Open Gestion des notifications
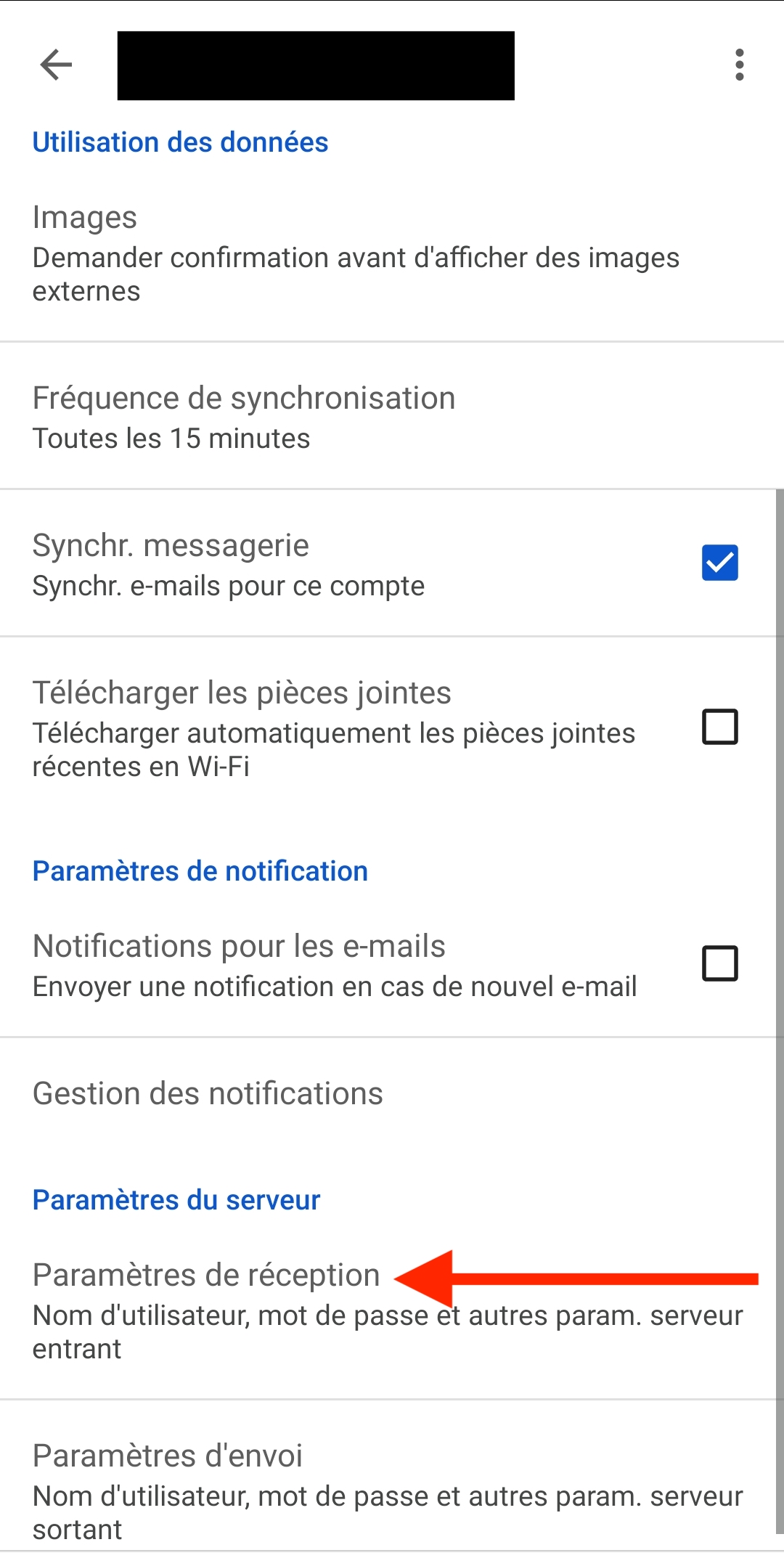784x1558 pixels. (x=392, y=1093)
